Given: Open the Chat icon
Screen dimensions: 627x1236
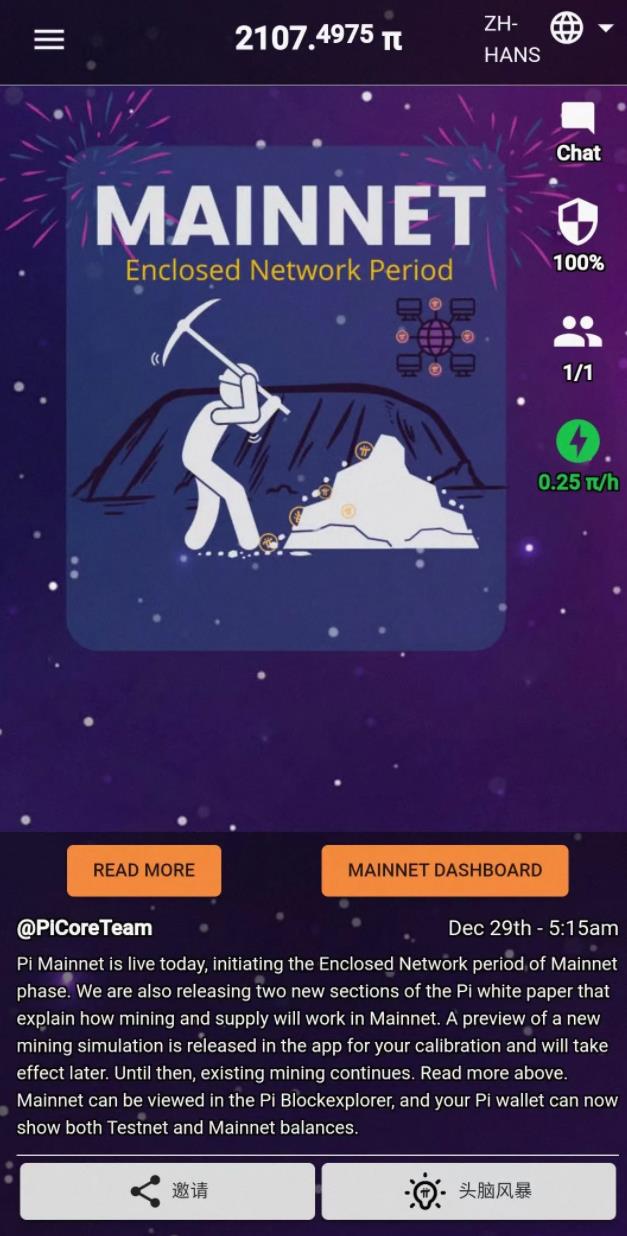Looking at the screenshot, I should coord(578,120).
